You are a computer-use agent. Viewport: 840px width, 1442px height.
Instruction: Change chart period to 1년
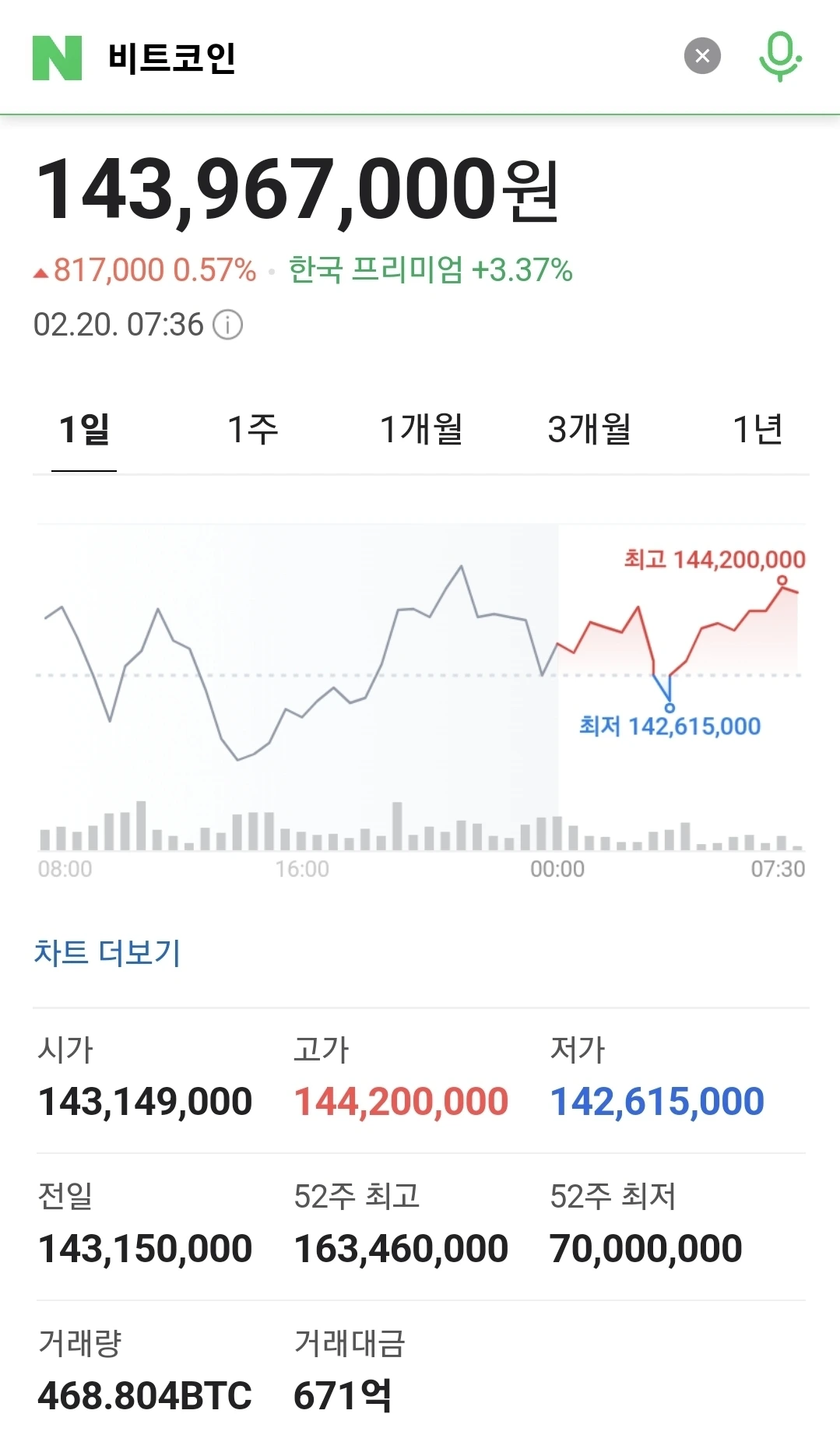point(757,430)
